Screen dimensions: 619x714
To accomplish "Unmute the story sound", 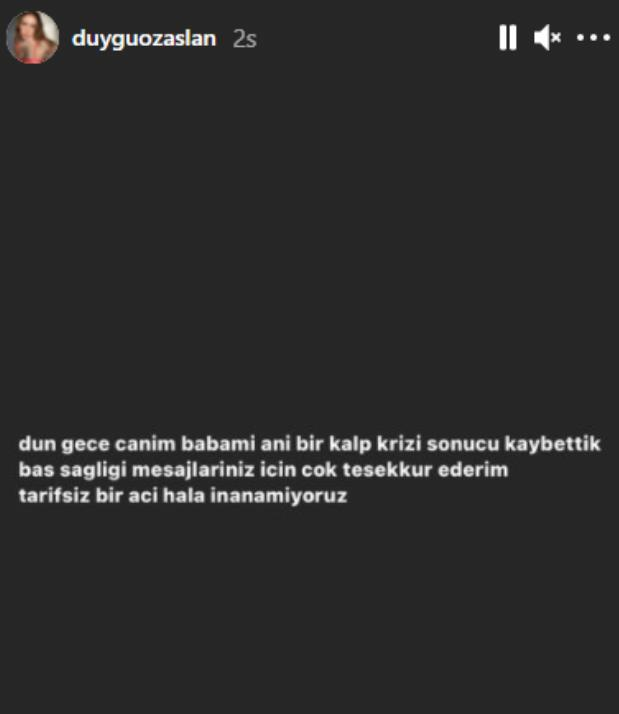I will pos(547,38).
